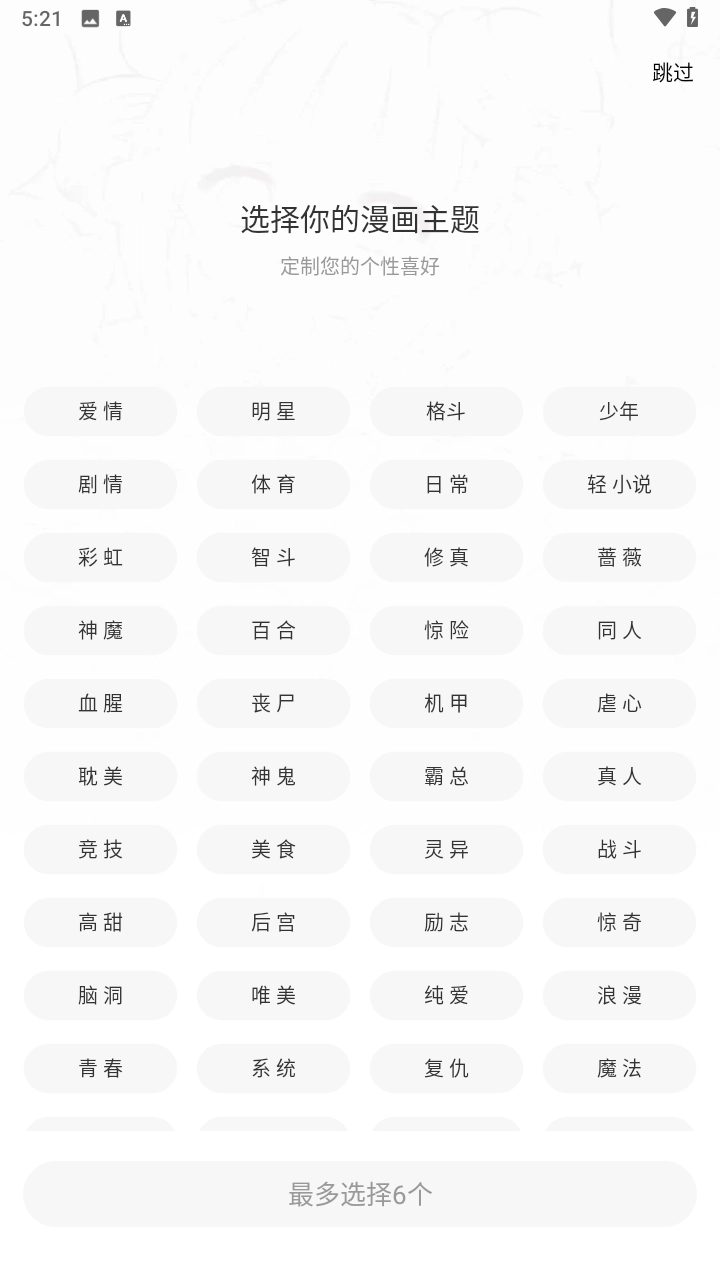Viewport: 720px width, 1280px height.
Task: Select the 战斗 (Battle) theme
Action: pos(619,849)
